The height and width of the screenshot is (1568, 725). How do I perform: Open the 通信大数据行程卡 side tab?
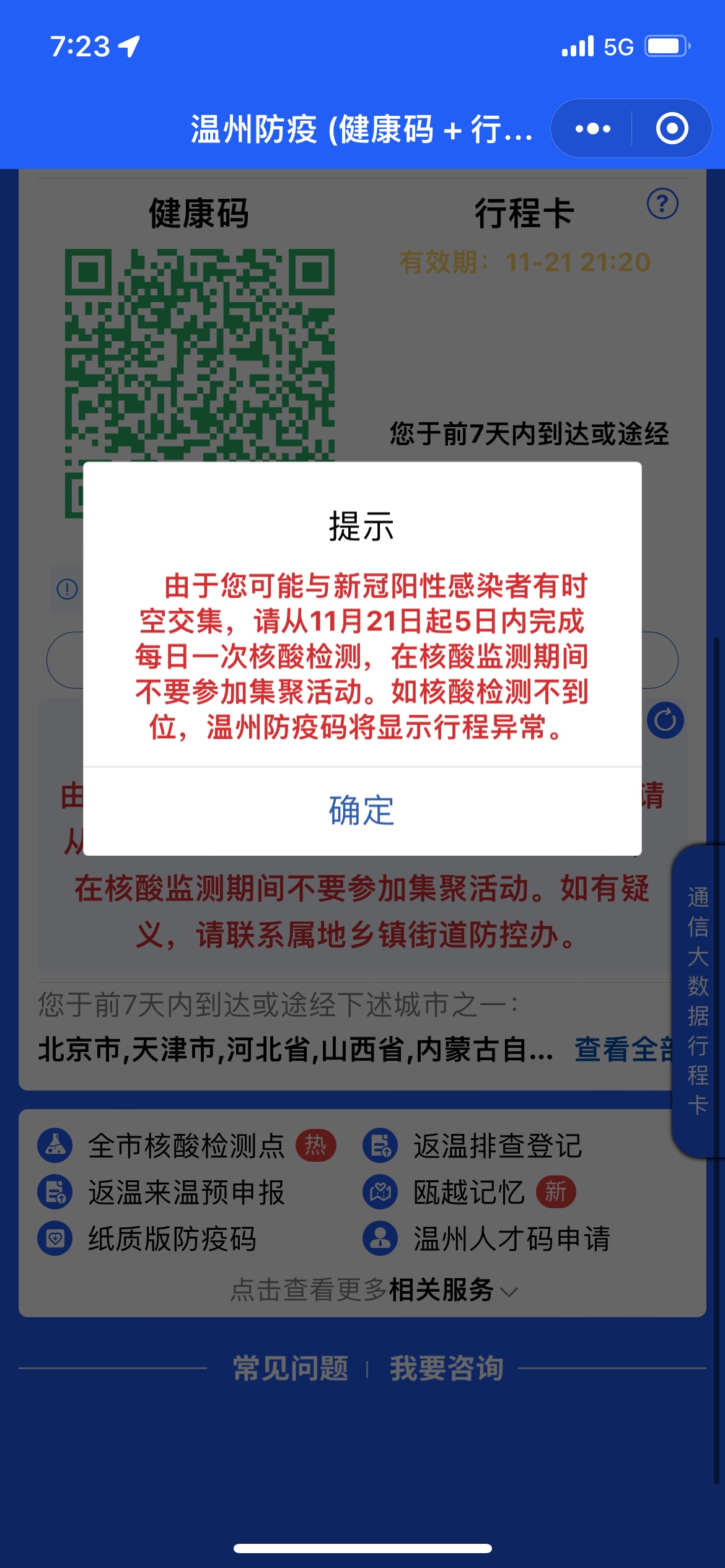click(x=698, y=1000)
